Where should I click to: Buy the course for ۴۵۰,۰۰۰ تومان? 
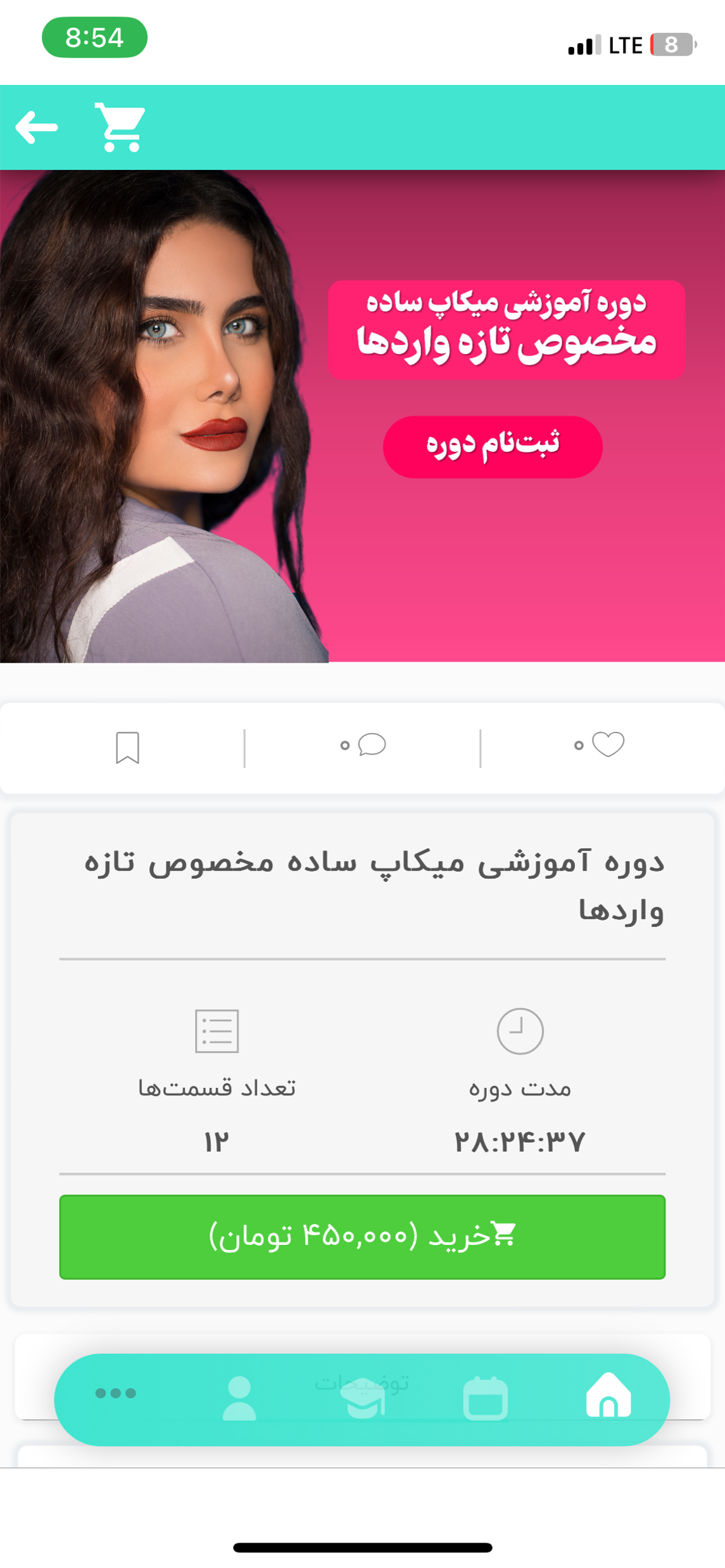pos(362,1237)
